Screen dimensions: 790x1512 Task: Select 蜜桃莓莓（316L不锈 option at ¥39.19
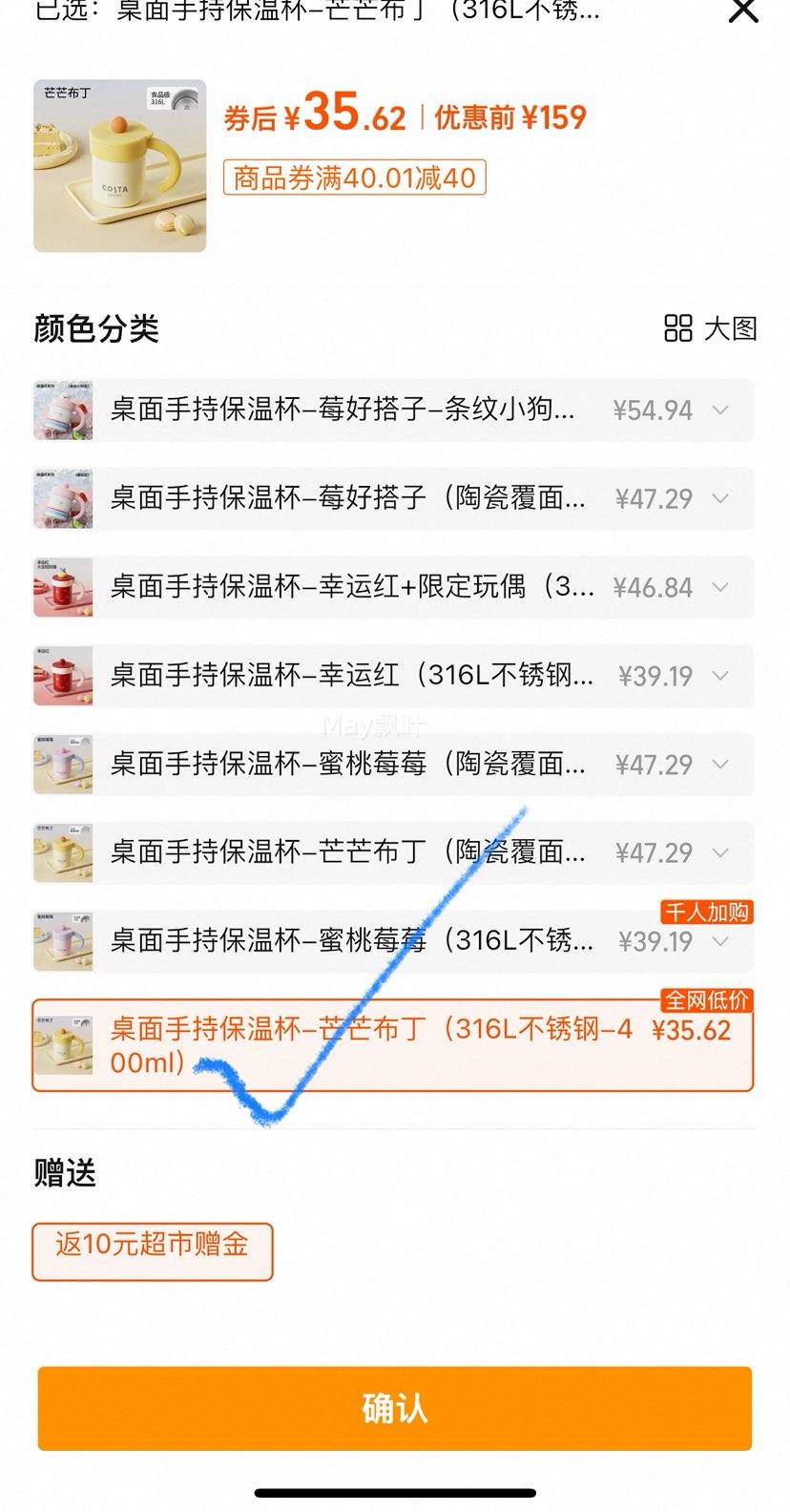(343, 940)
